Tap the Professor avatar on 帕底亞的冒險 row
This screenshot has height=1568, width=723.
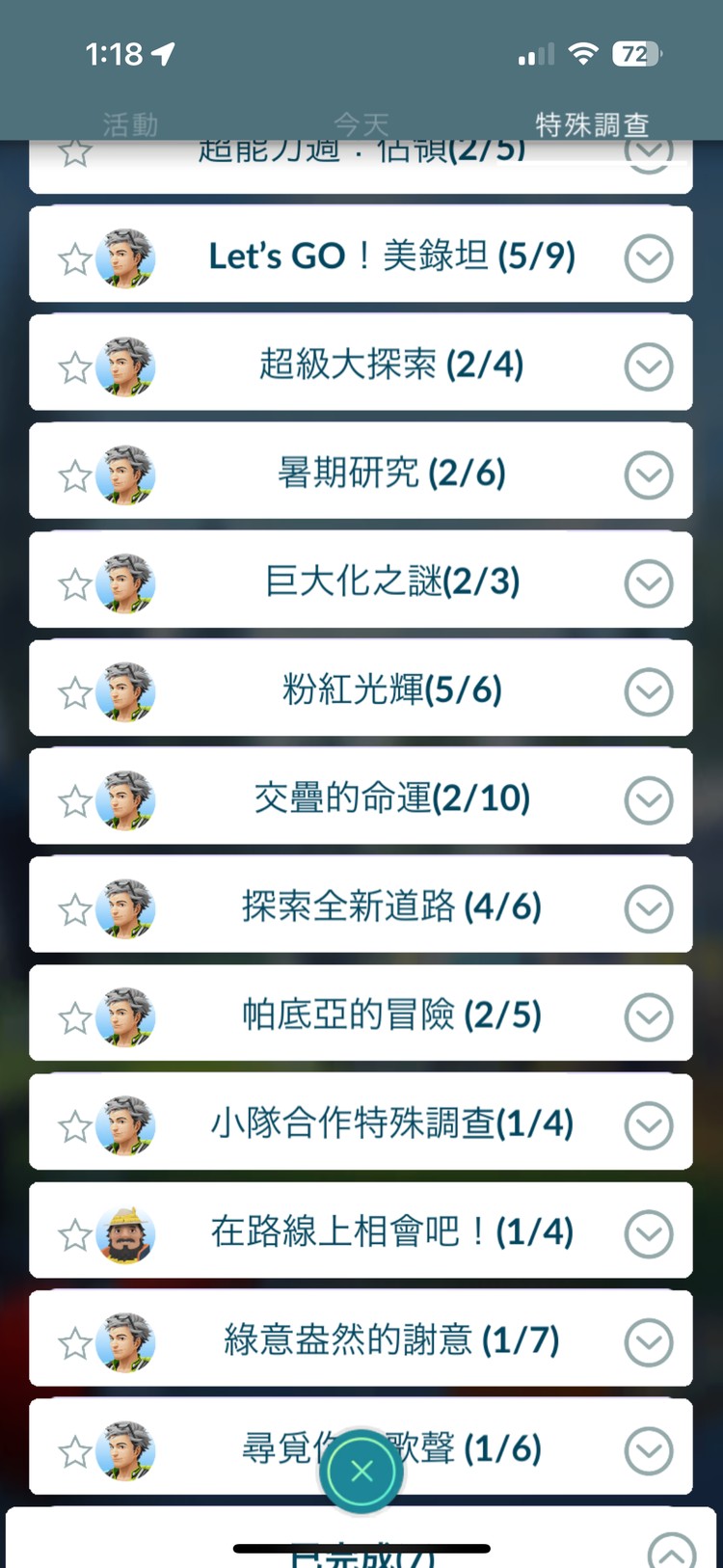coord(126,1015)
